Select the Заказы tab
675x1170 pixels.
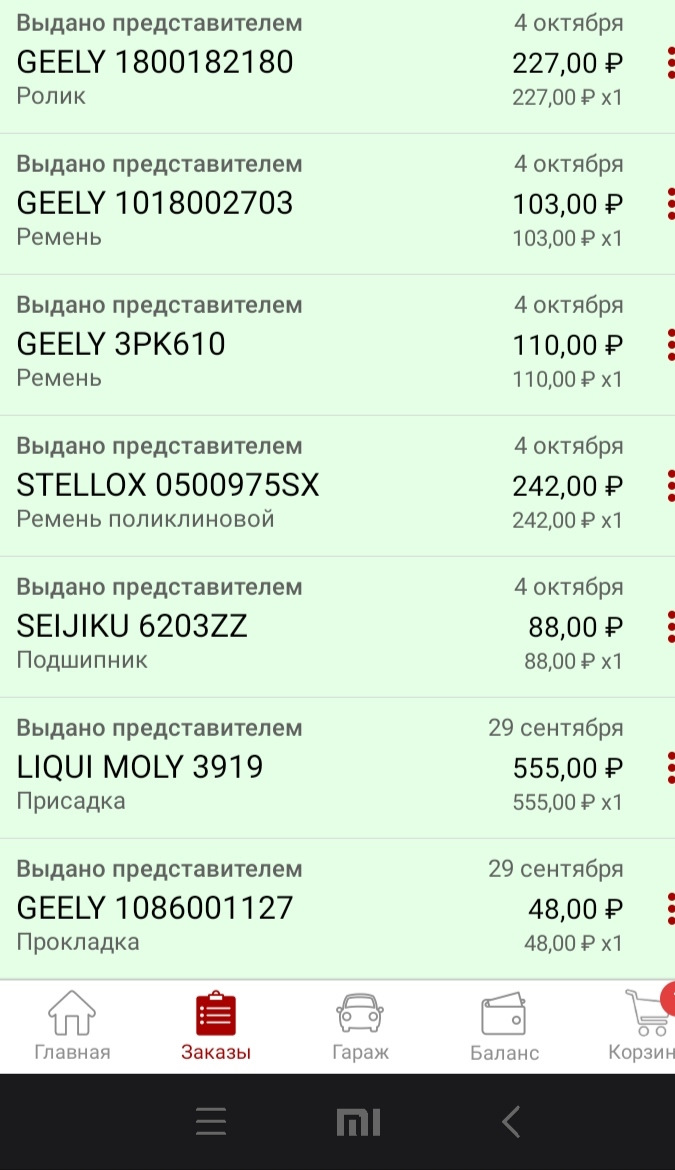[x=216, y=1026]
